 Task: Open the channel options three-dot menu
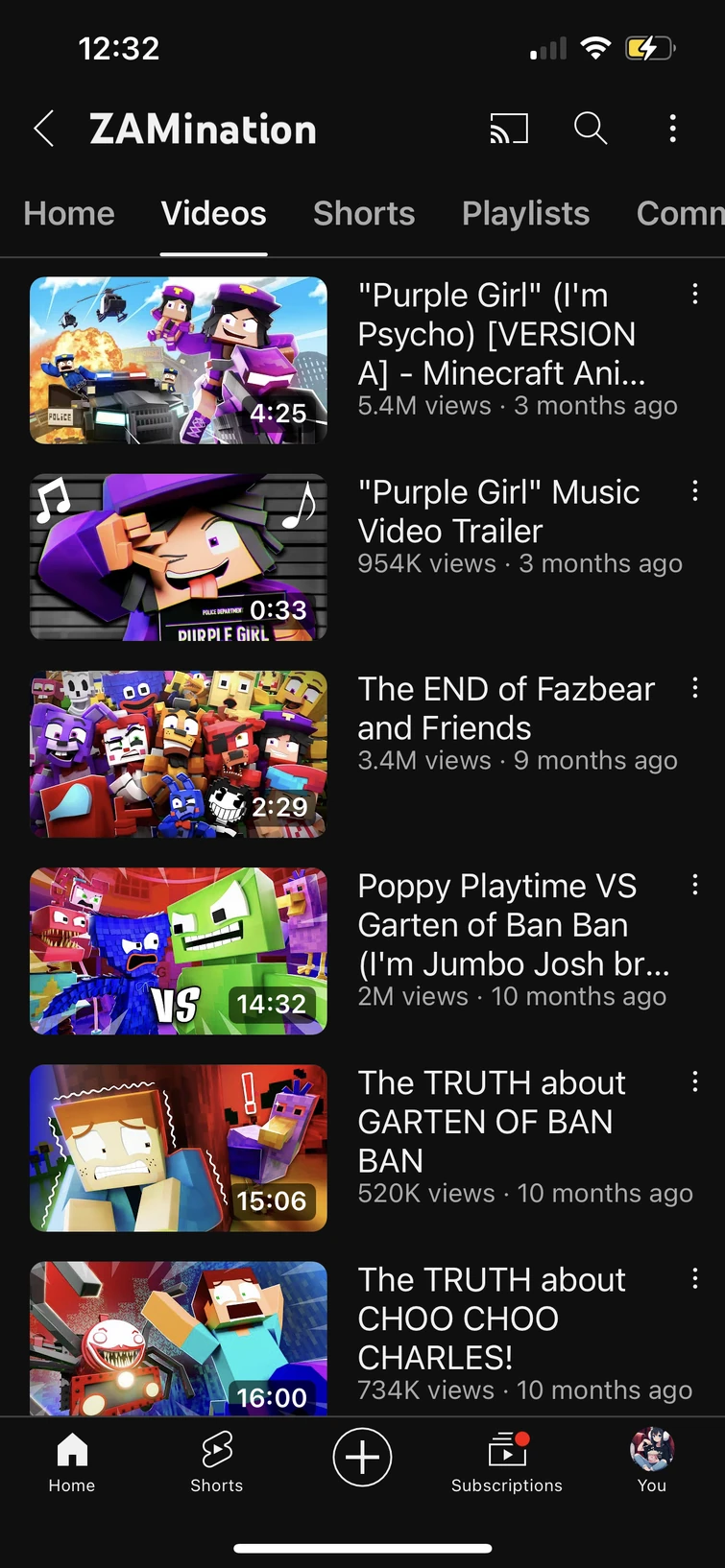pos(672,128)
